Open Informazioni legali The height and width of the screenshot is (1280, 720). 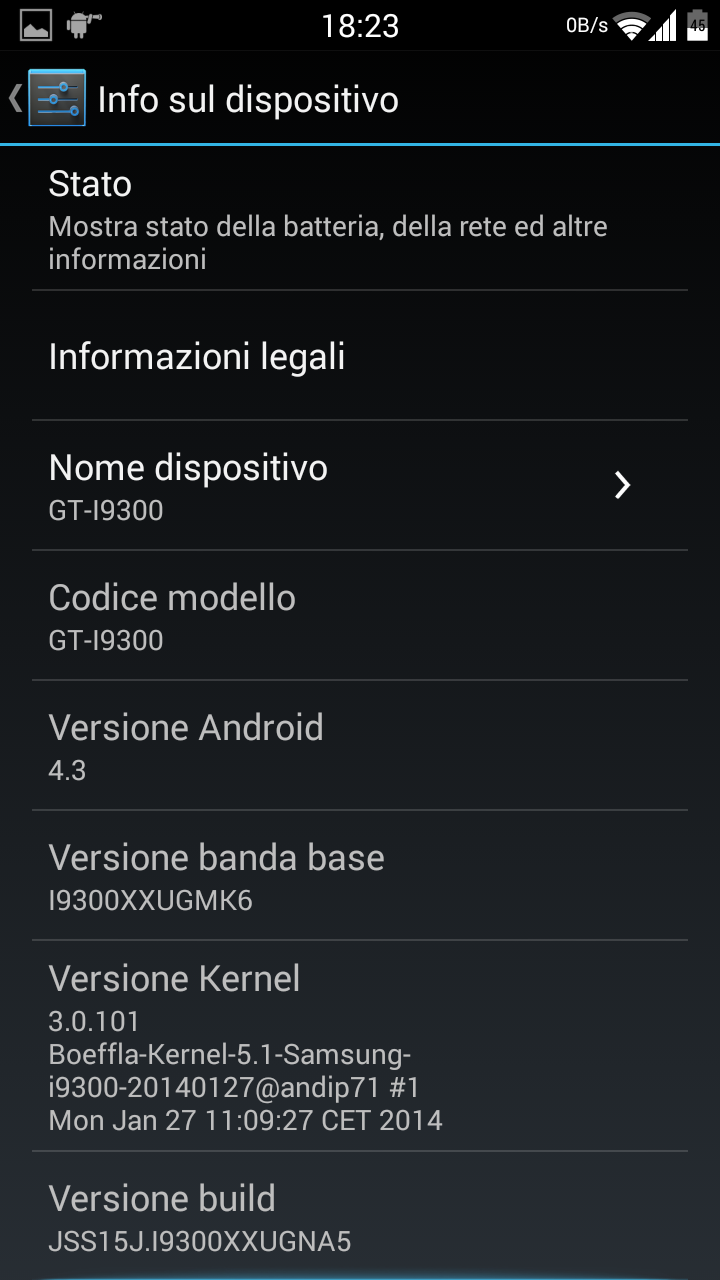pyautogui.click(x=360, y=356)
